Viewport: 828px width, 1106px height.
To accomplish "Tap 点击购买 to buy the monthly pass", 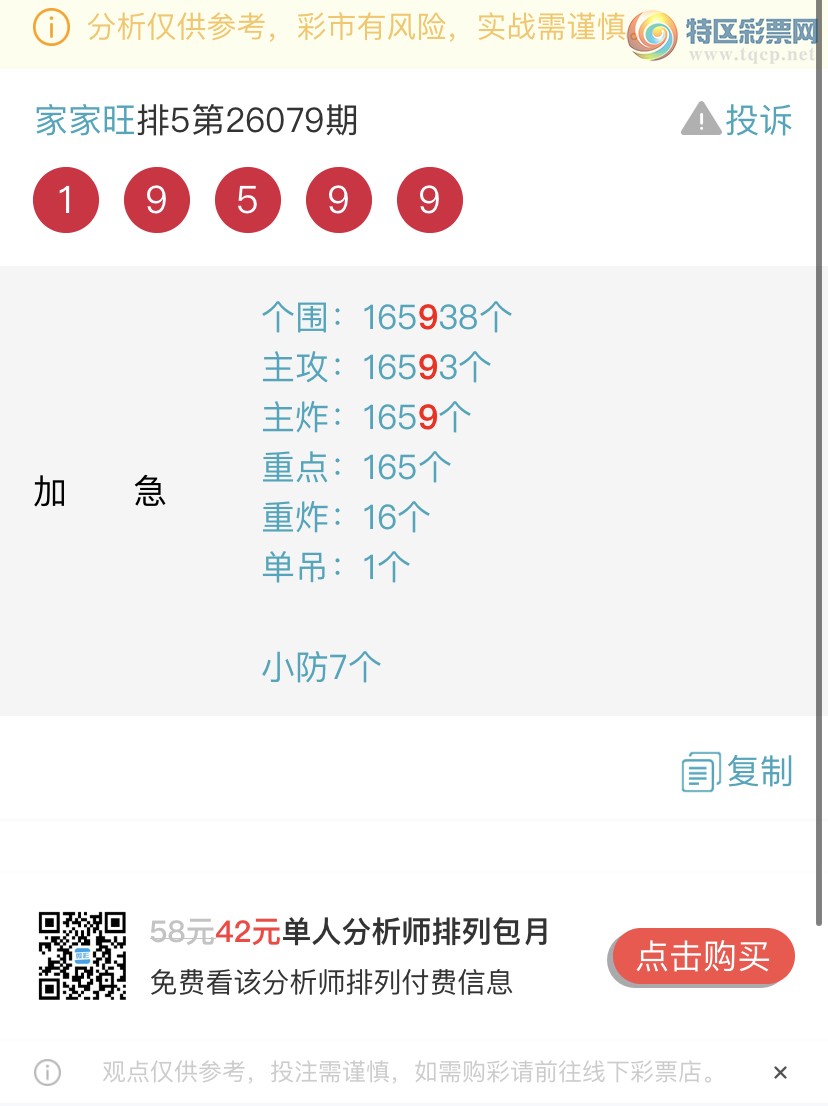I will pos(703,956).
